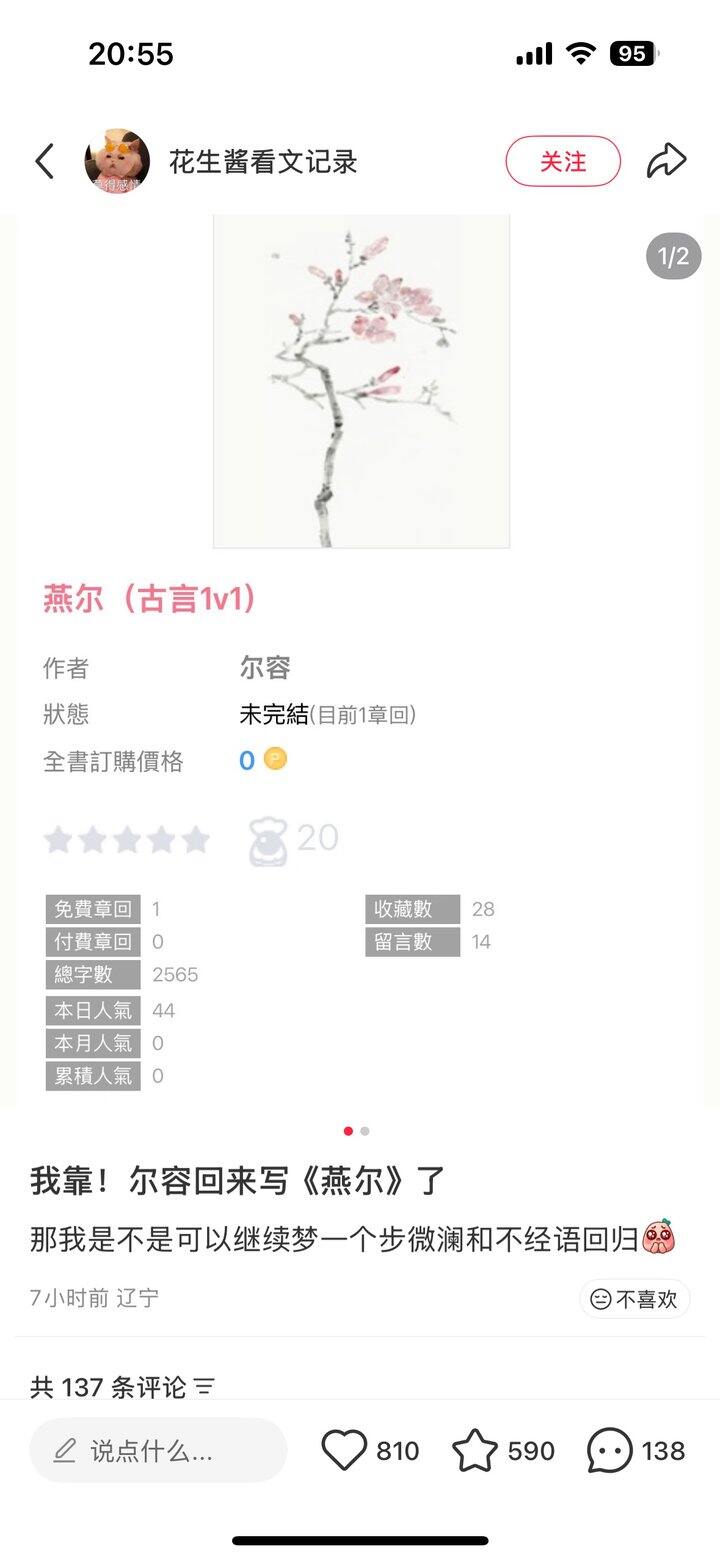Mark the post as 不喜欢
720x1560 pixels.
[635, 1299]
